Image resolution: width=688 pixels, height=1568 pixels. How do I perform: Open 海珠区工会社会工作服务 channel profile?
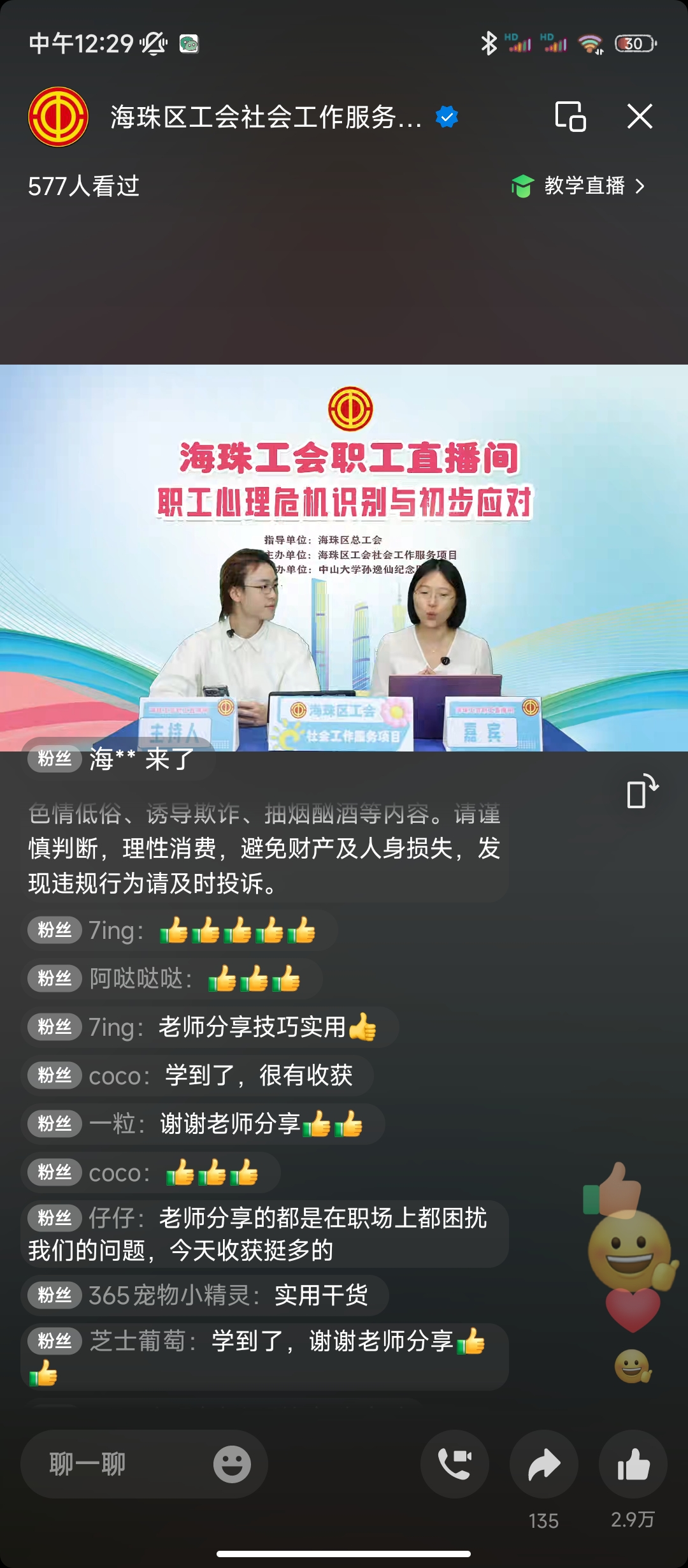(x=266, y=117)
